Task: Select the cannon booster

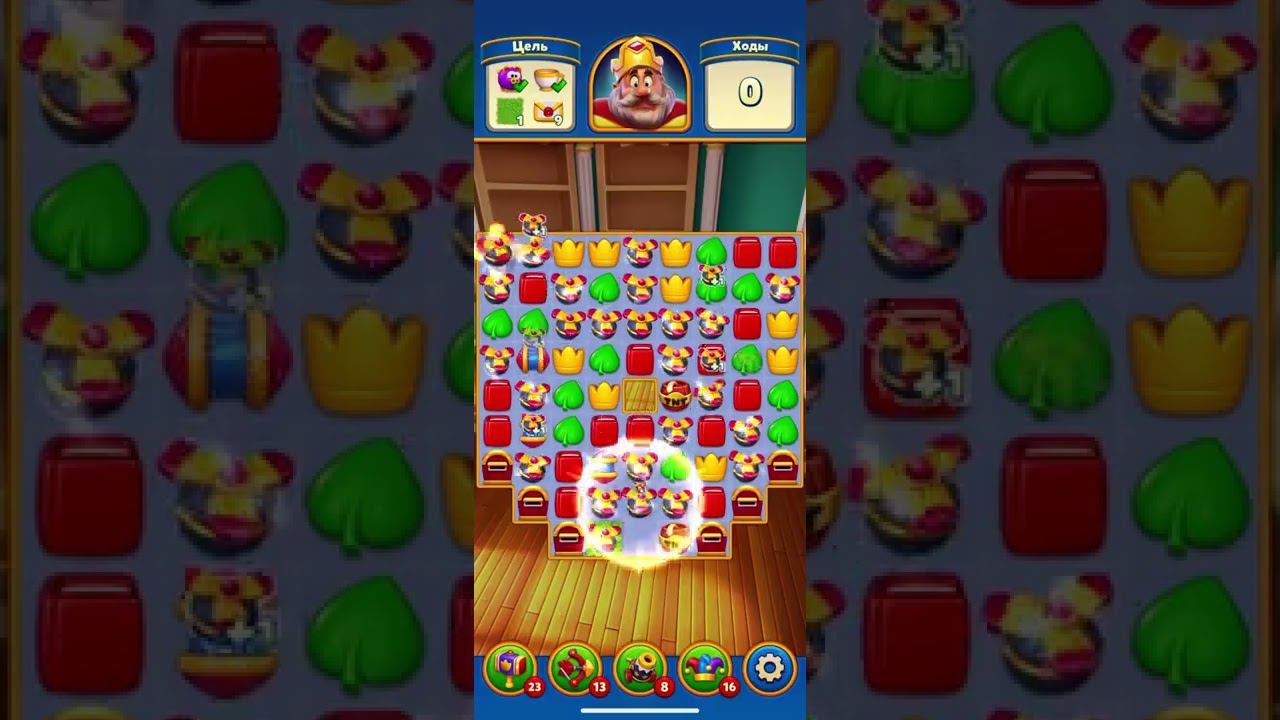Action: tap(640, 667)
